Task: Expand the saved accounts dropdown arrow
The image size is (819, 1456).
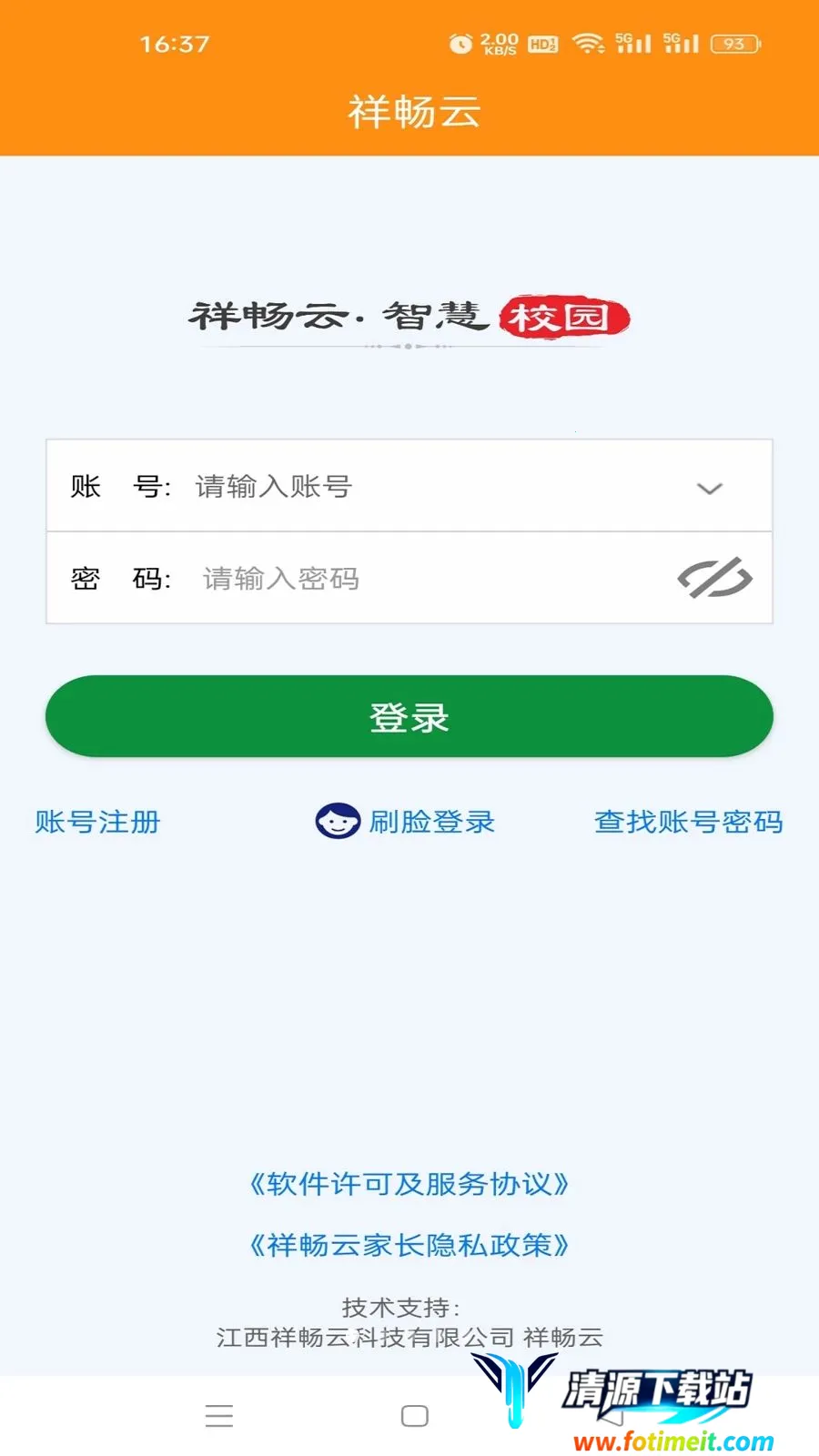Action: (x=710, y=488)
